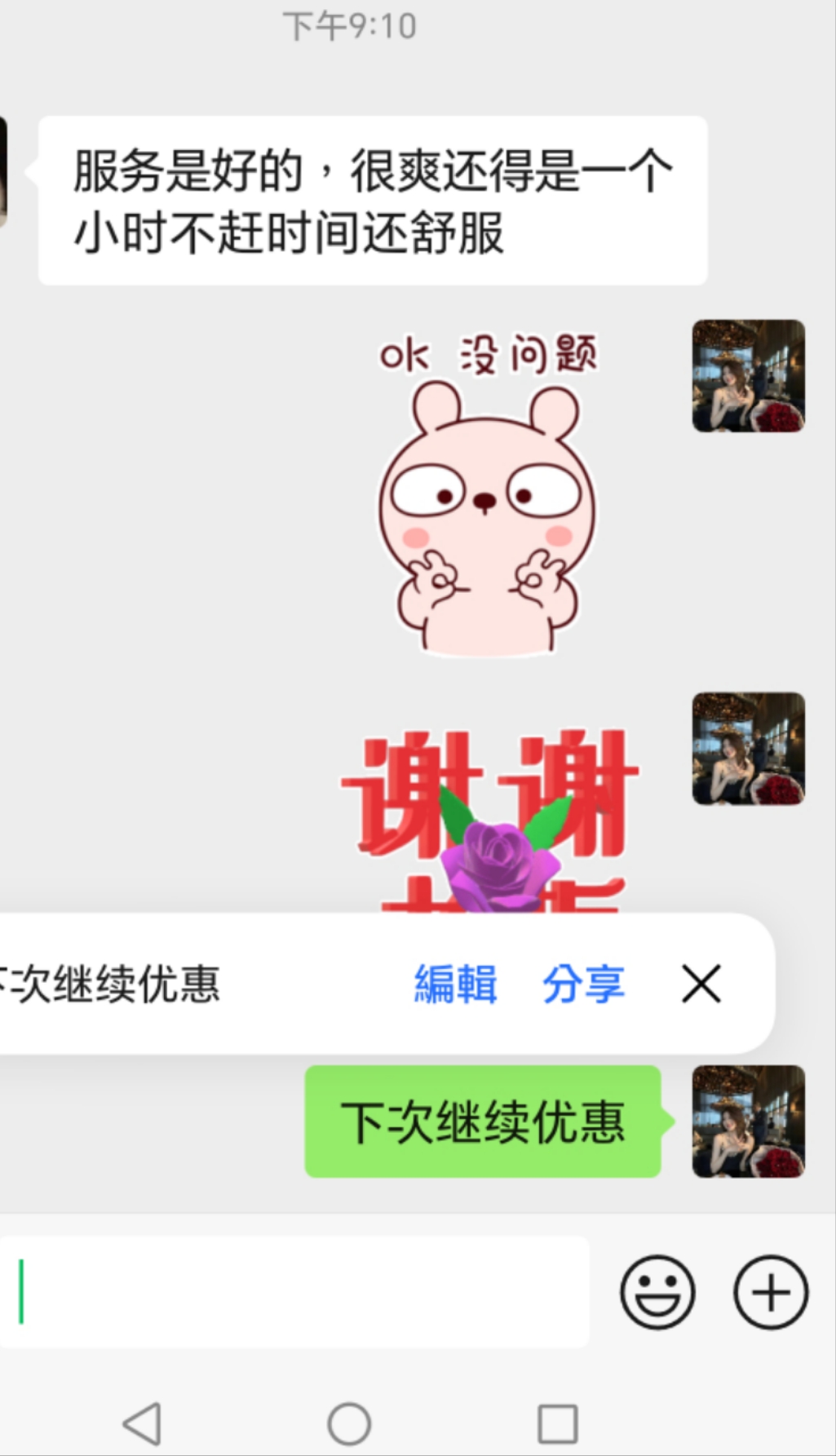Go to the home screen
This screenshot has height=1456, width=836.
(349, 1423)
